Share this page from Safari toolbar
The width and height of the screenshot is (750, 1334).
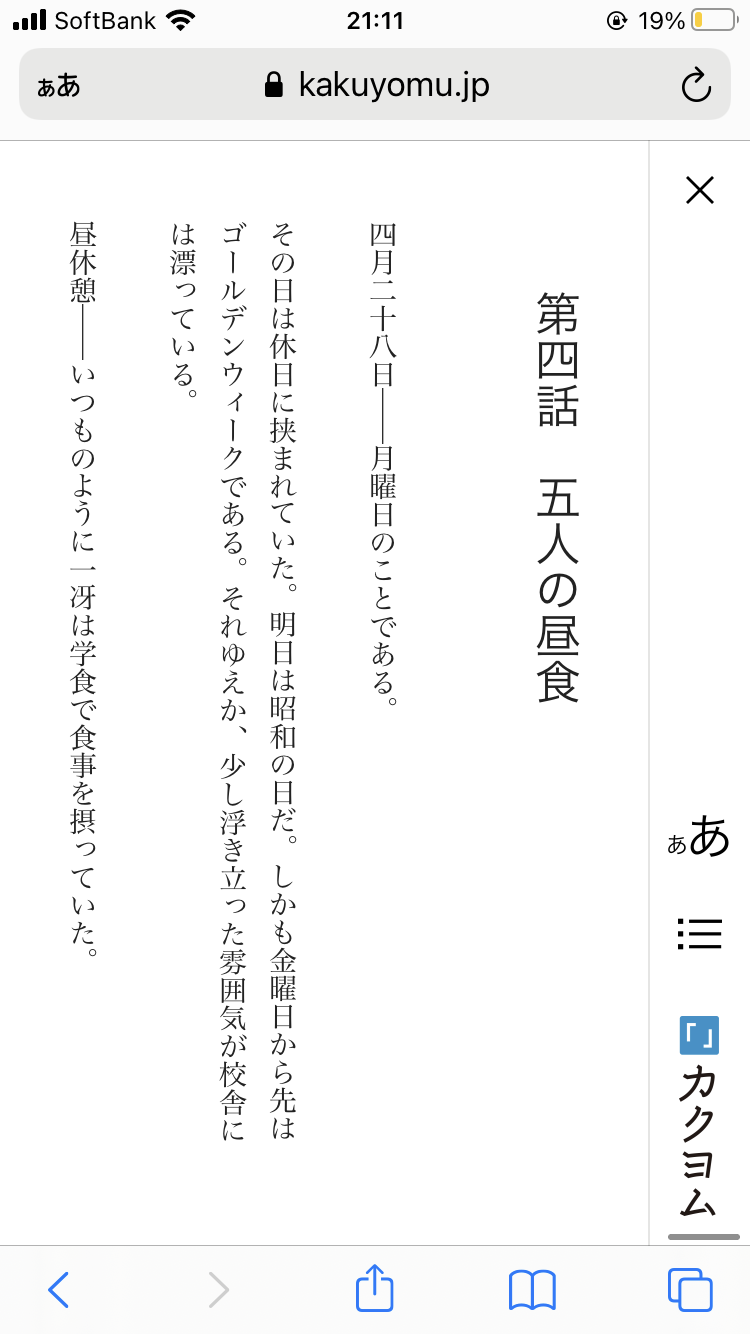coord(375,1288)
